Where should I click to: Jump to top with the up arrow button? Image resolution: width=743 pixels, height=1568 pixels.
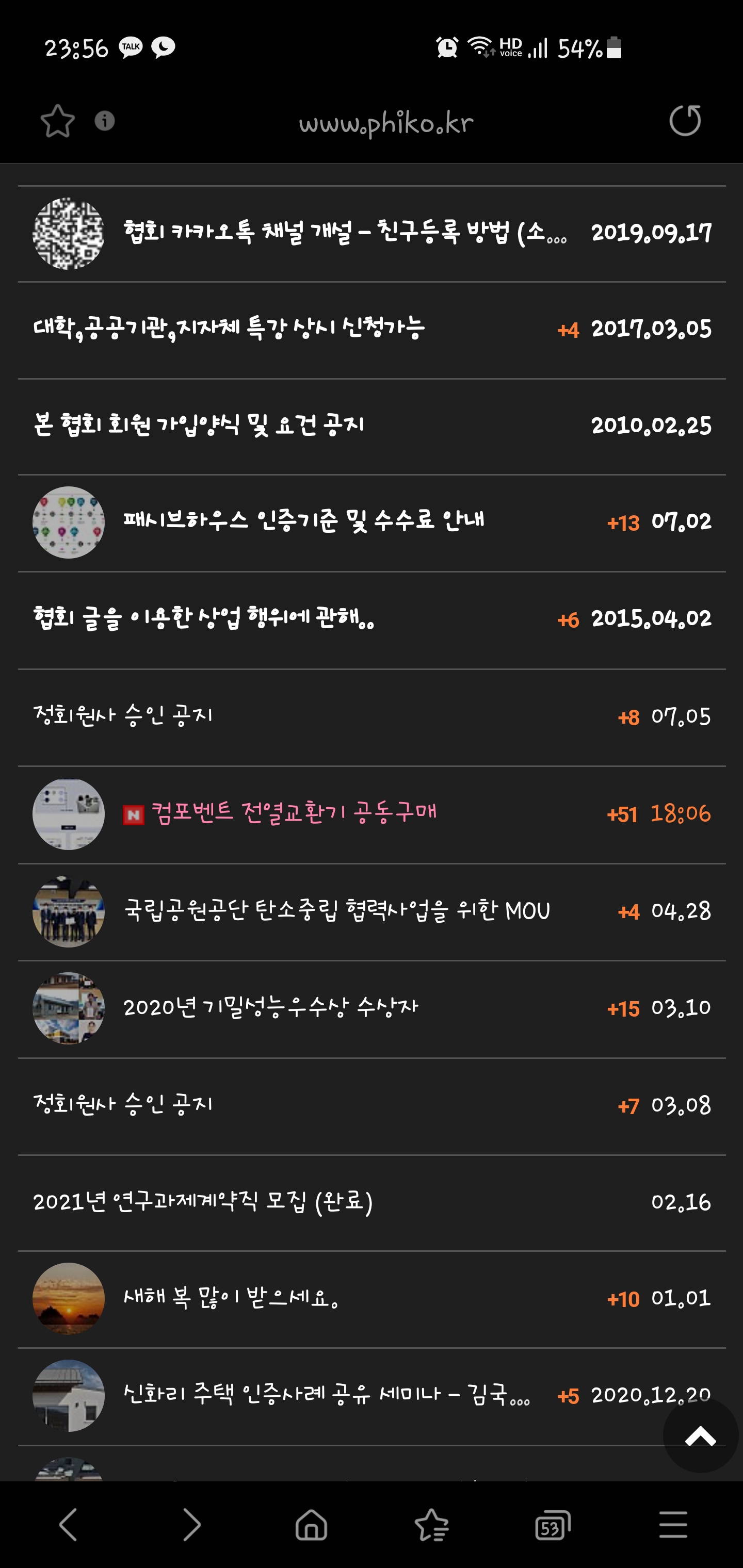pyautogui.click(x=700, y=1437)
